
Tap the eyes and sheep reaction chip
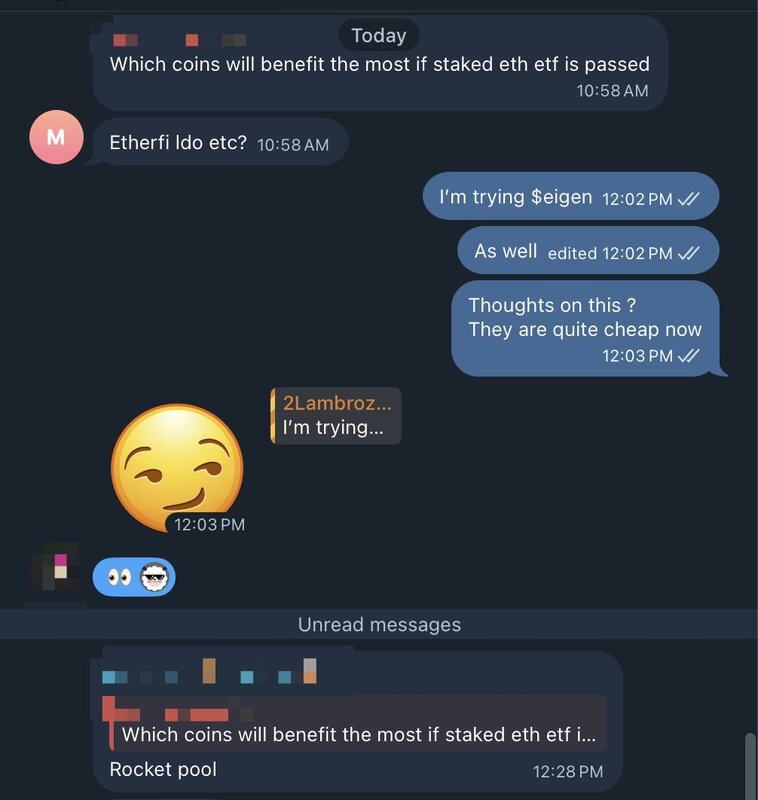point(134,577)
